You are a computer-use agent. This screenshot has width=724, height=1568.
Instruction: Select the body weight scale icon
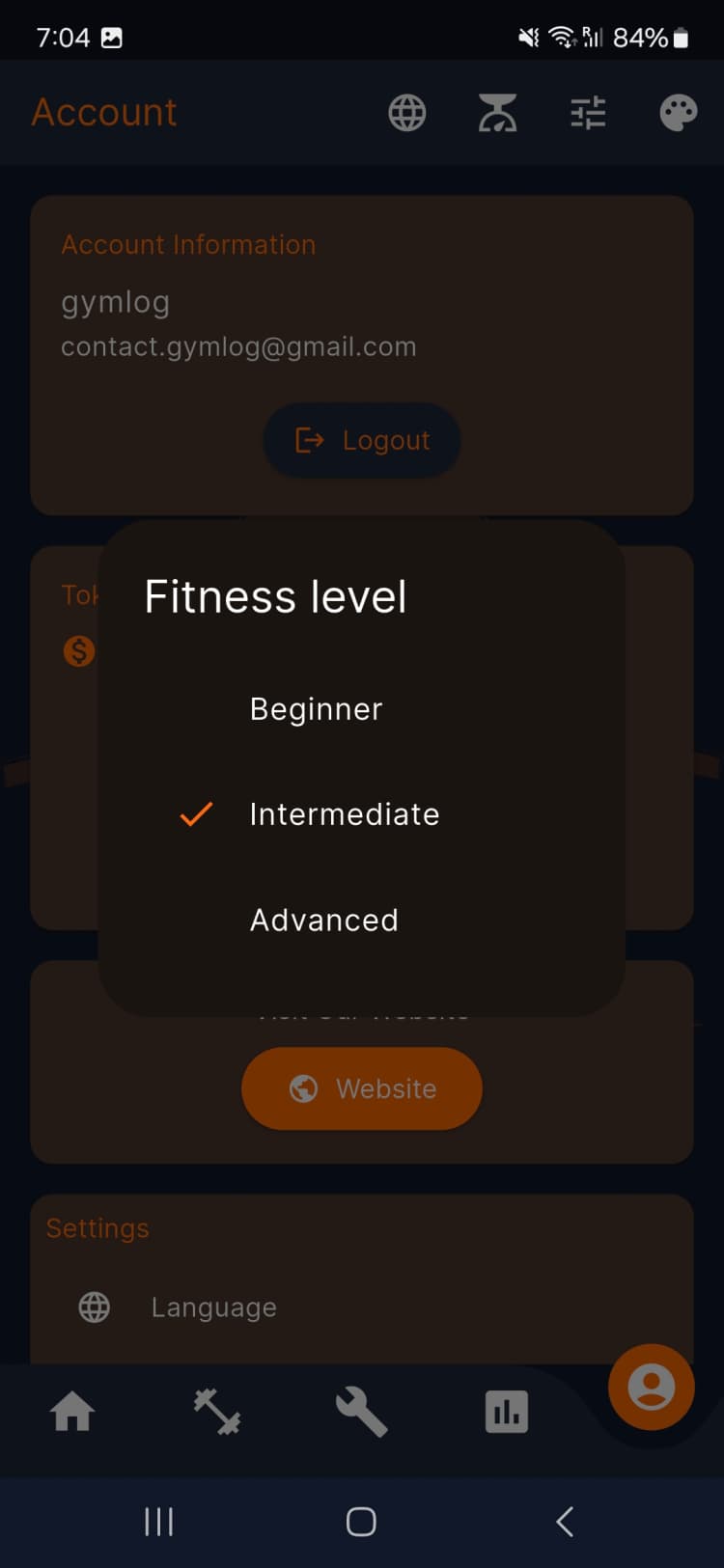[x=497, y=112]
